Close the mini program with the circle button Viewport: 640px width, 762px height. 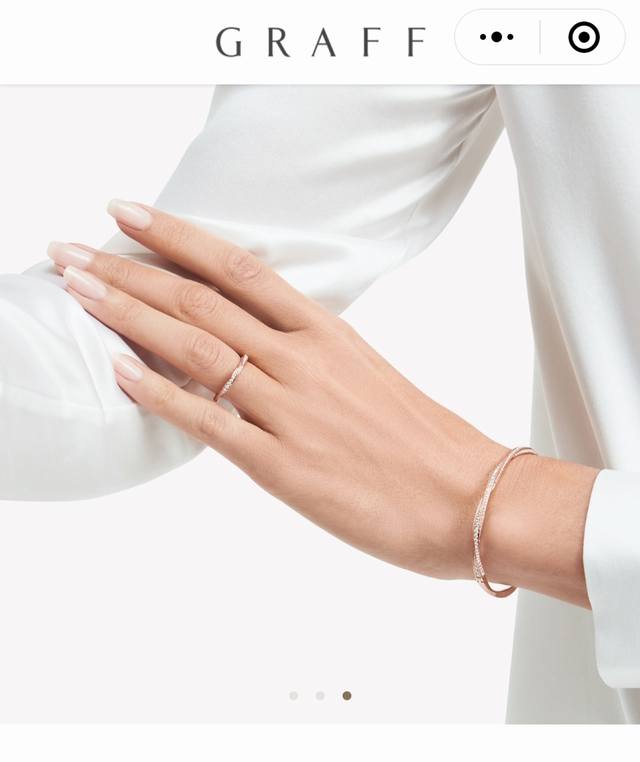pos(584,38)
